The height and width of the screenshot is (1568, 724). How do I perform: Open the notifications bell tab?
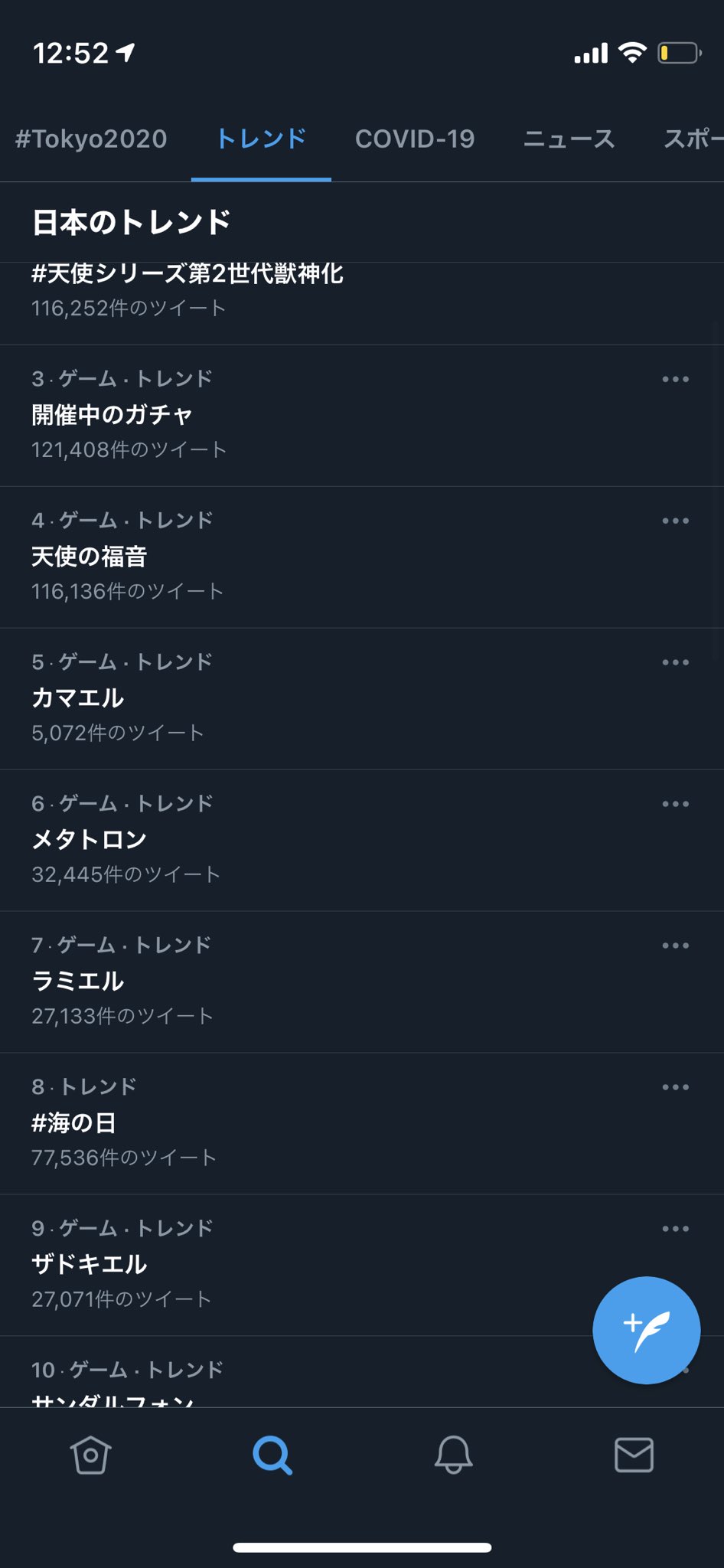pos(453,1455)
